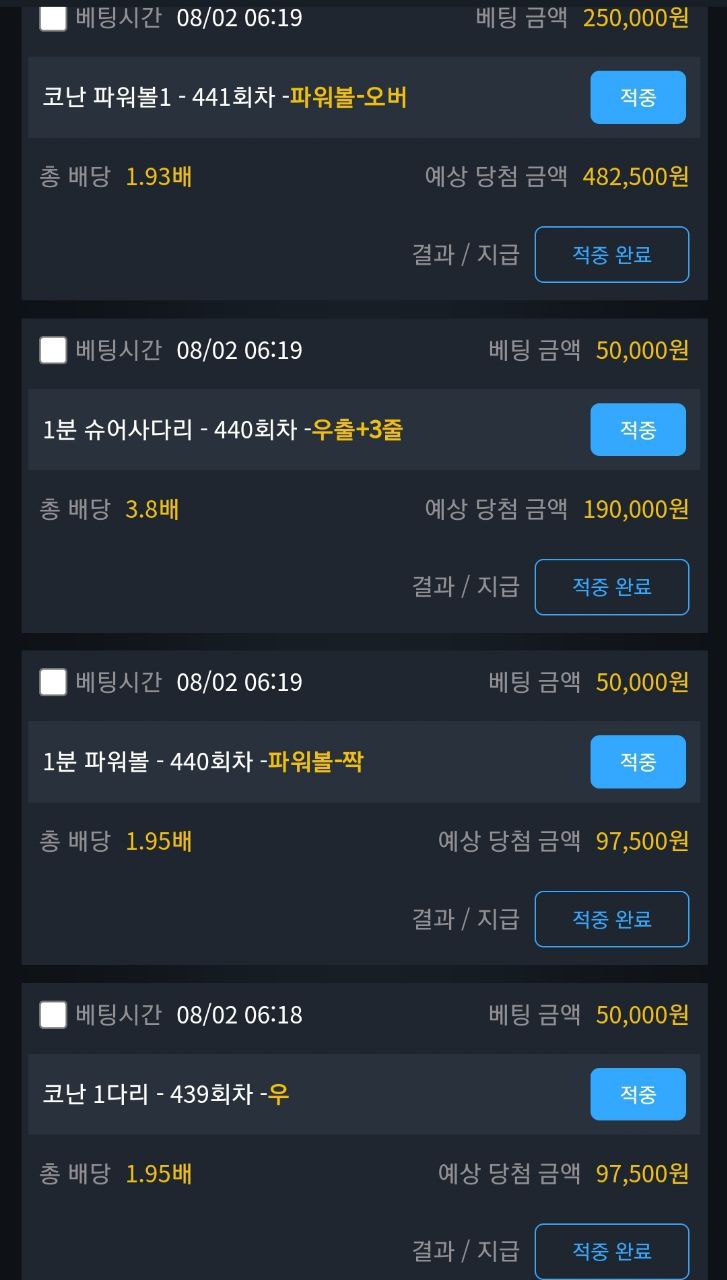Open 적중 완료 for the 190,000원 payout
727x1280 pixels.
[611, 587]
